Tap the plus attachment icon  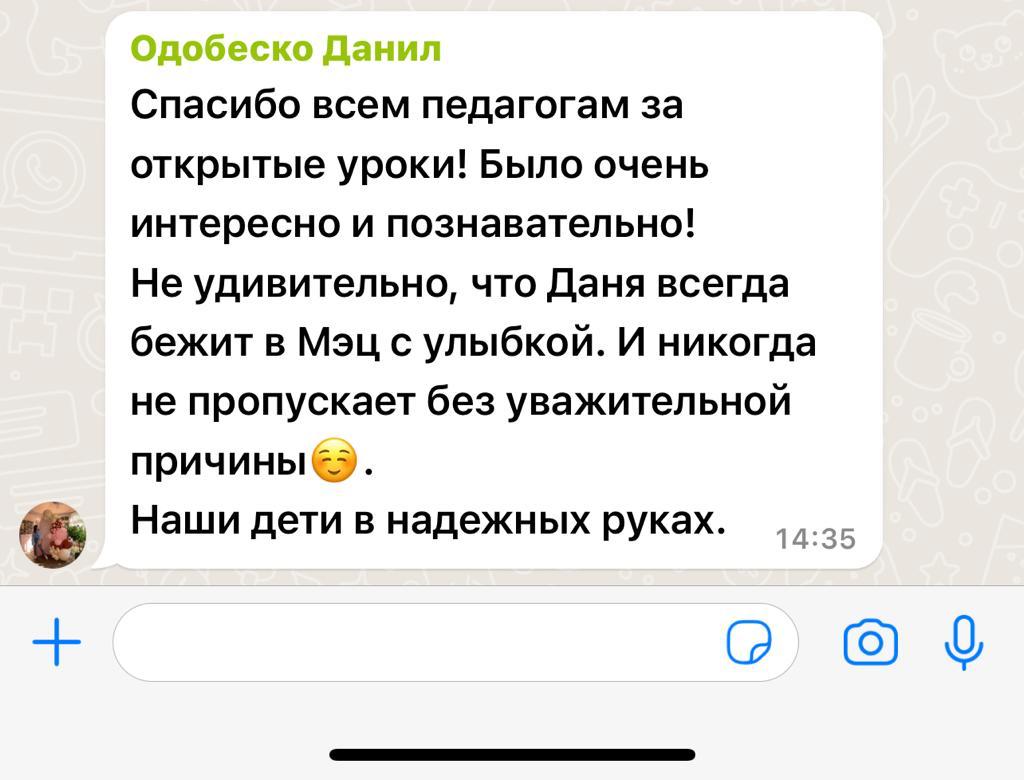(57, 641)
